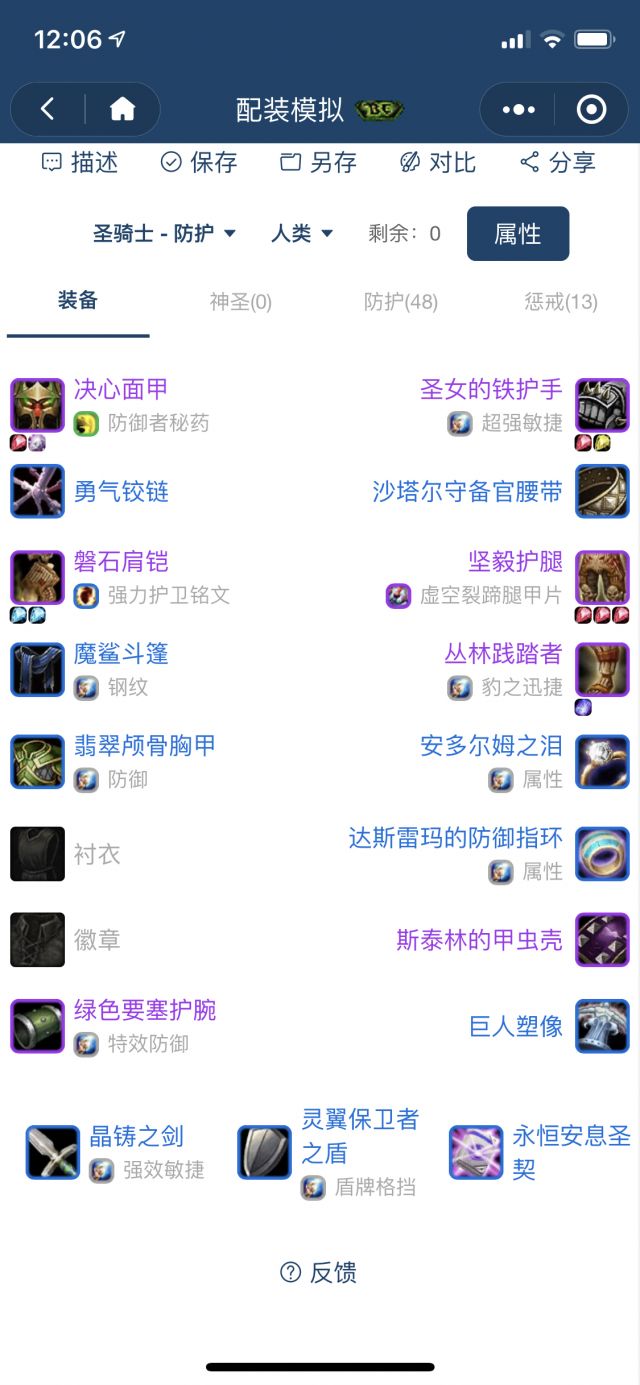Tap 描述 to add a description
This screenshot has height=1385, width=640.
[80, 162]
